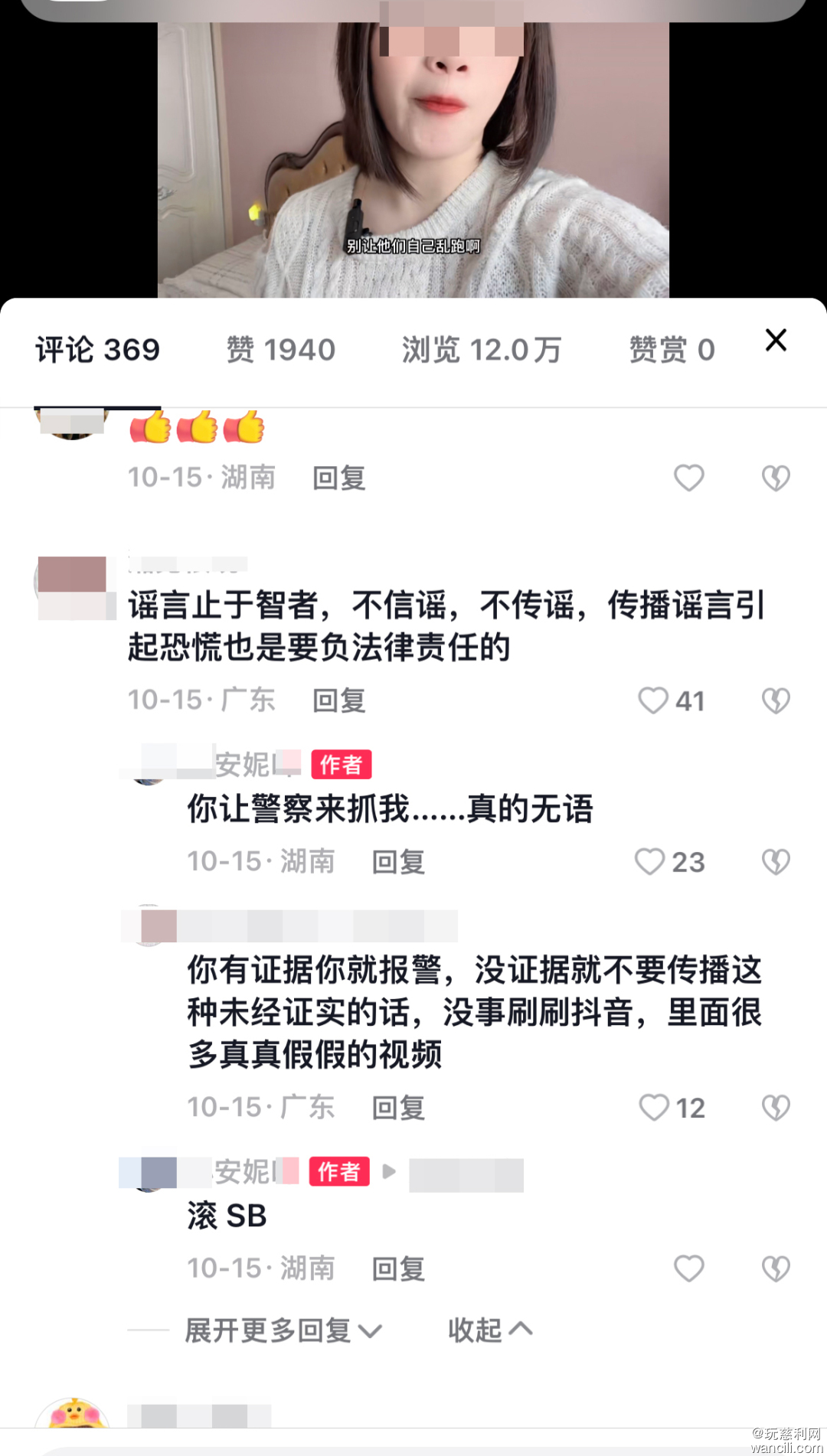The image size is (827, 1456).
Task: Switch to the 赞赏 0 tab
Action: pyautogui.click(x=672, y=350)
